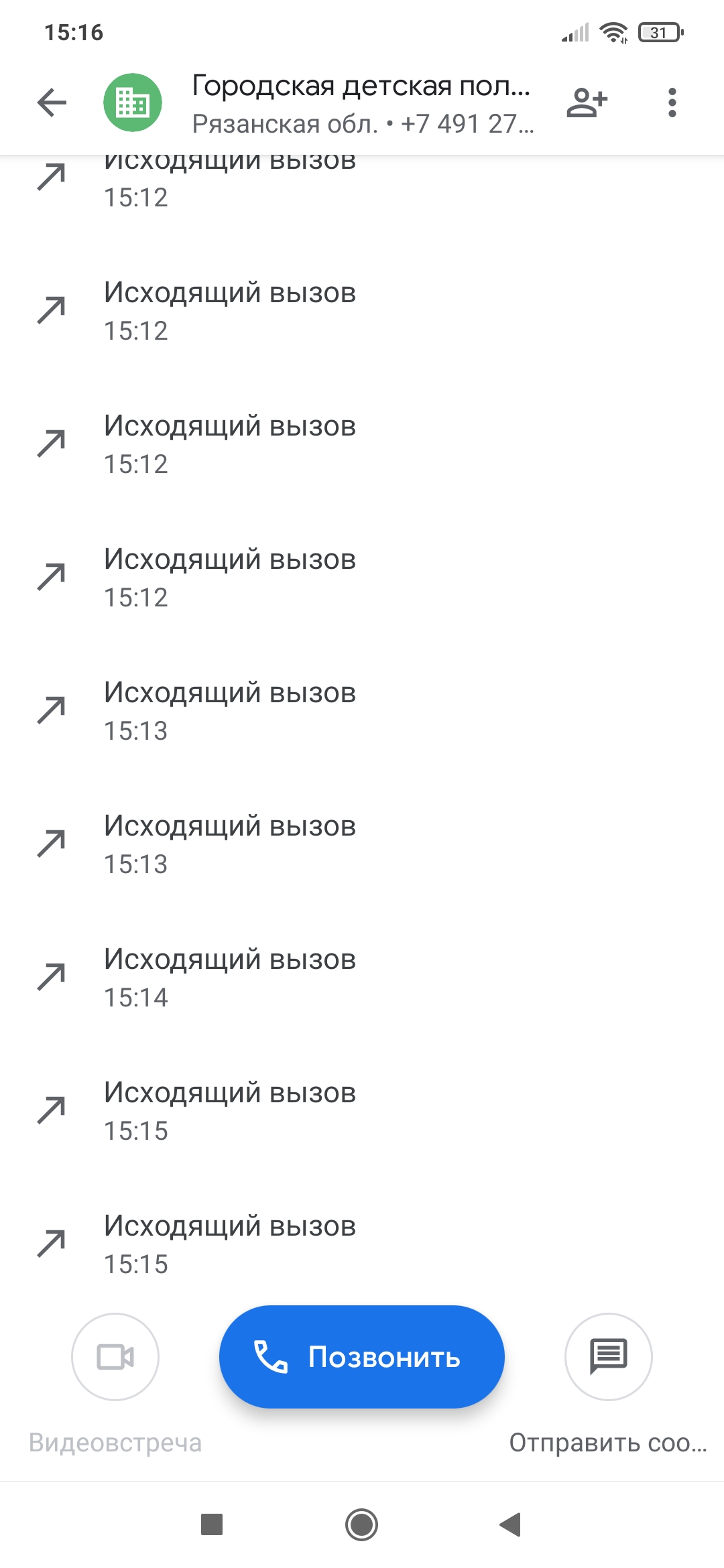Screen dimensions: 724x1568
Task: Tap the blue Позвонить call button
Action: tap(361, 1357)
